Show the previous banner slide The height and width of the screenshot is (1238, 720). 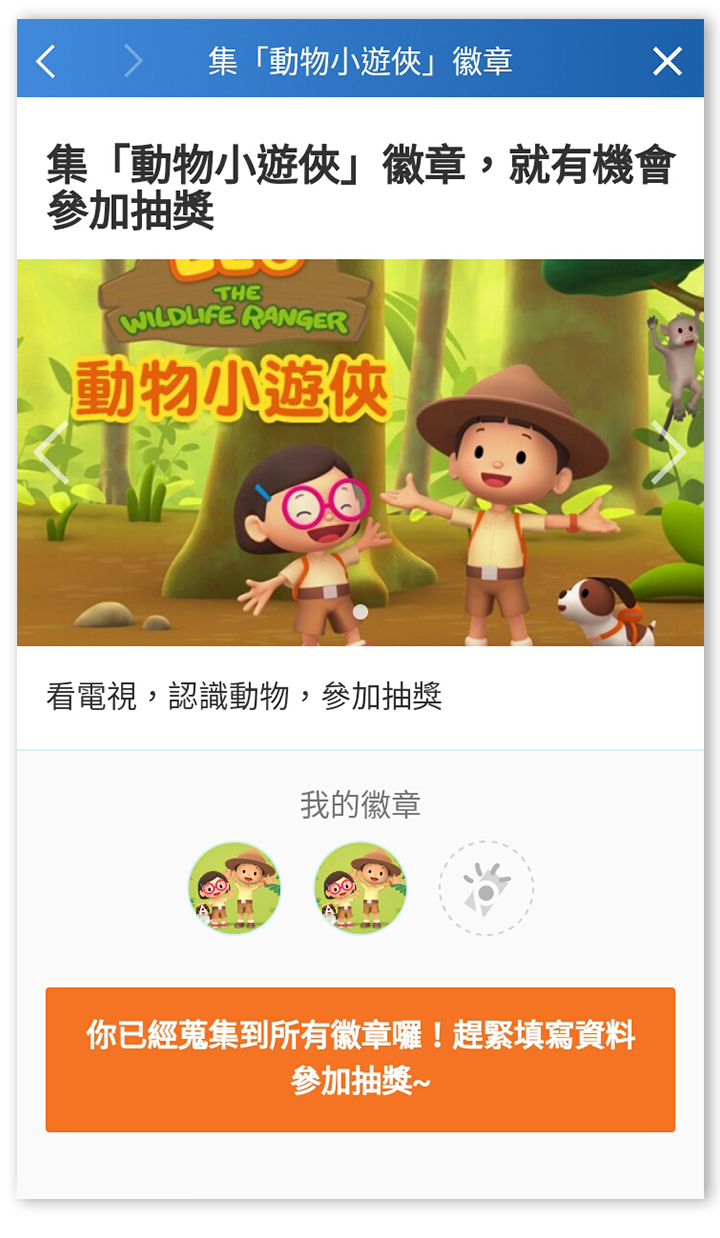pyautogui.click(x=51, y=452)
